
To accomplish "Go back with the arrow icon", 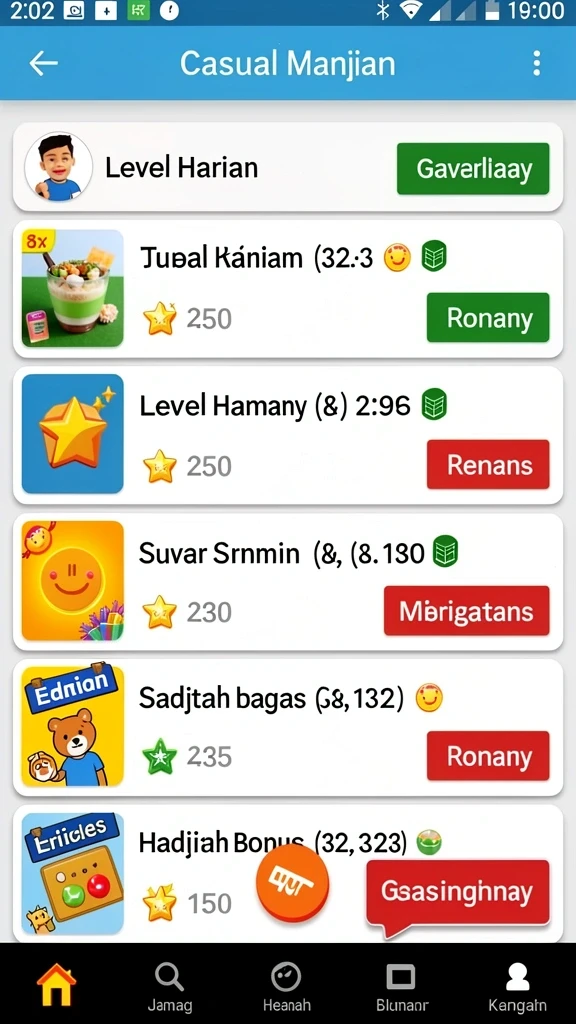I will pos(44,63).
